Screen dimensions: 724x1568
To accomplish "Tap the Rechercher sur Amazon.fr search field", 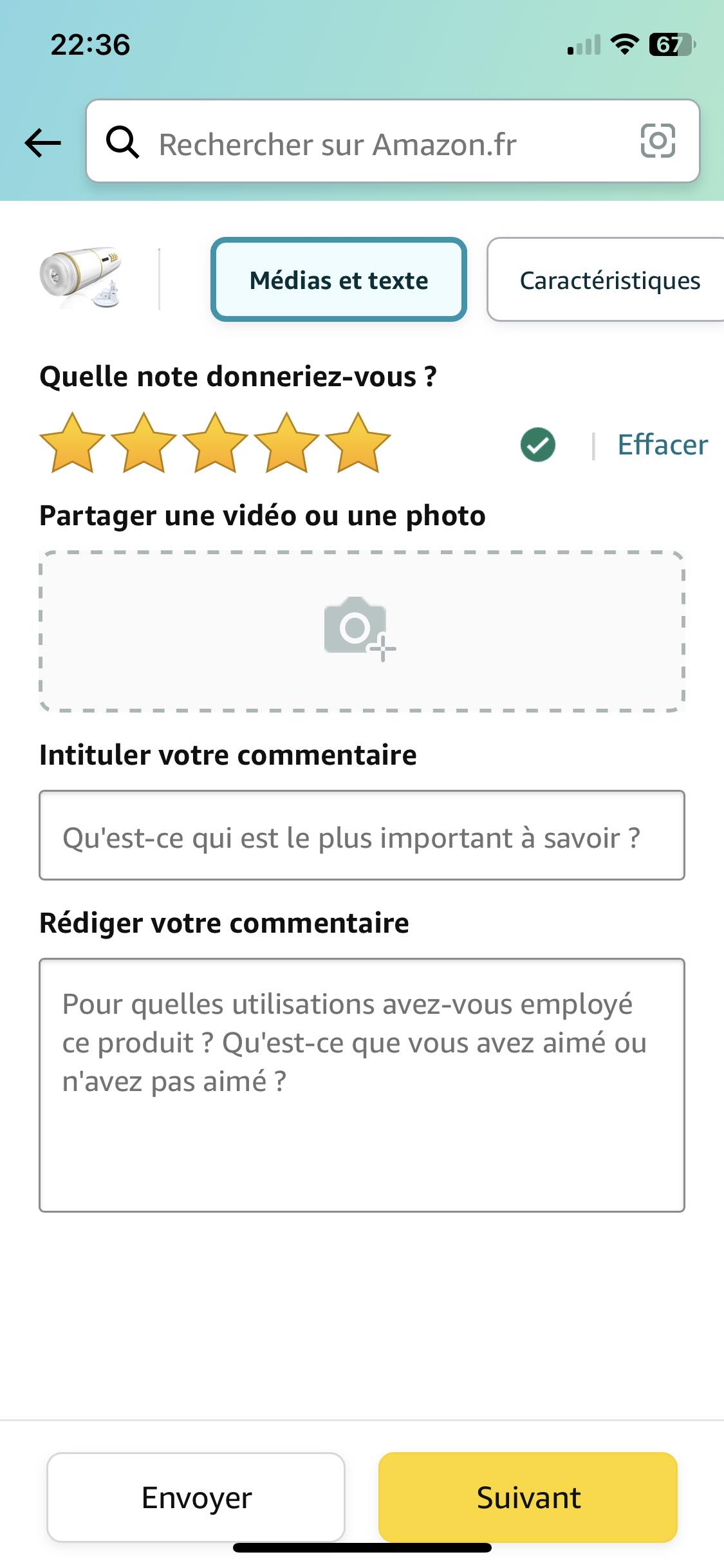I will 360,142.
